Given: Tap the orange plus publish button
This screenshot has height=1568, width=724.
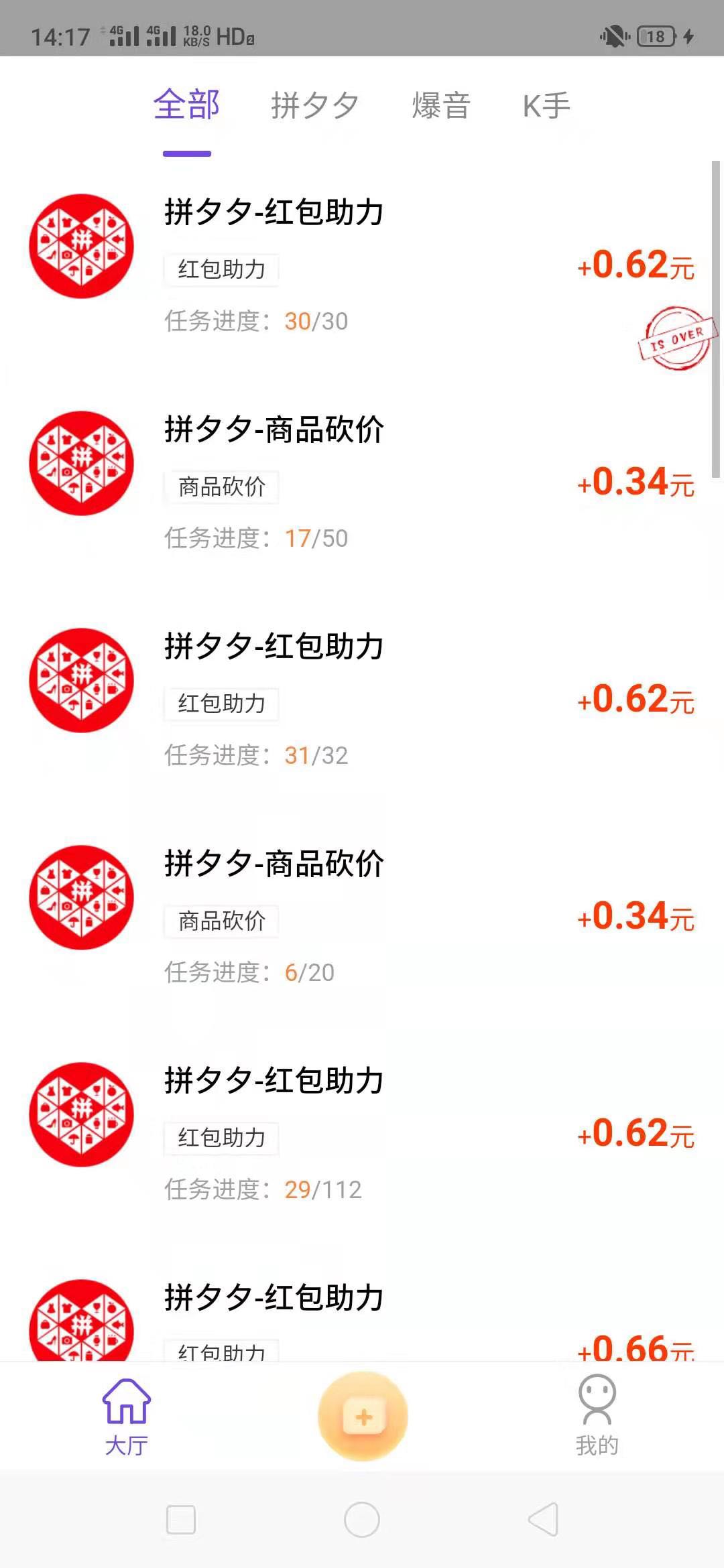Looking at the screenshot, I should [363, 1416].
